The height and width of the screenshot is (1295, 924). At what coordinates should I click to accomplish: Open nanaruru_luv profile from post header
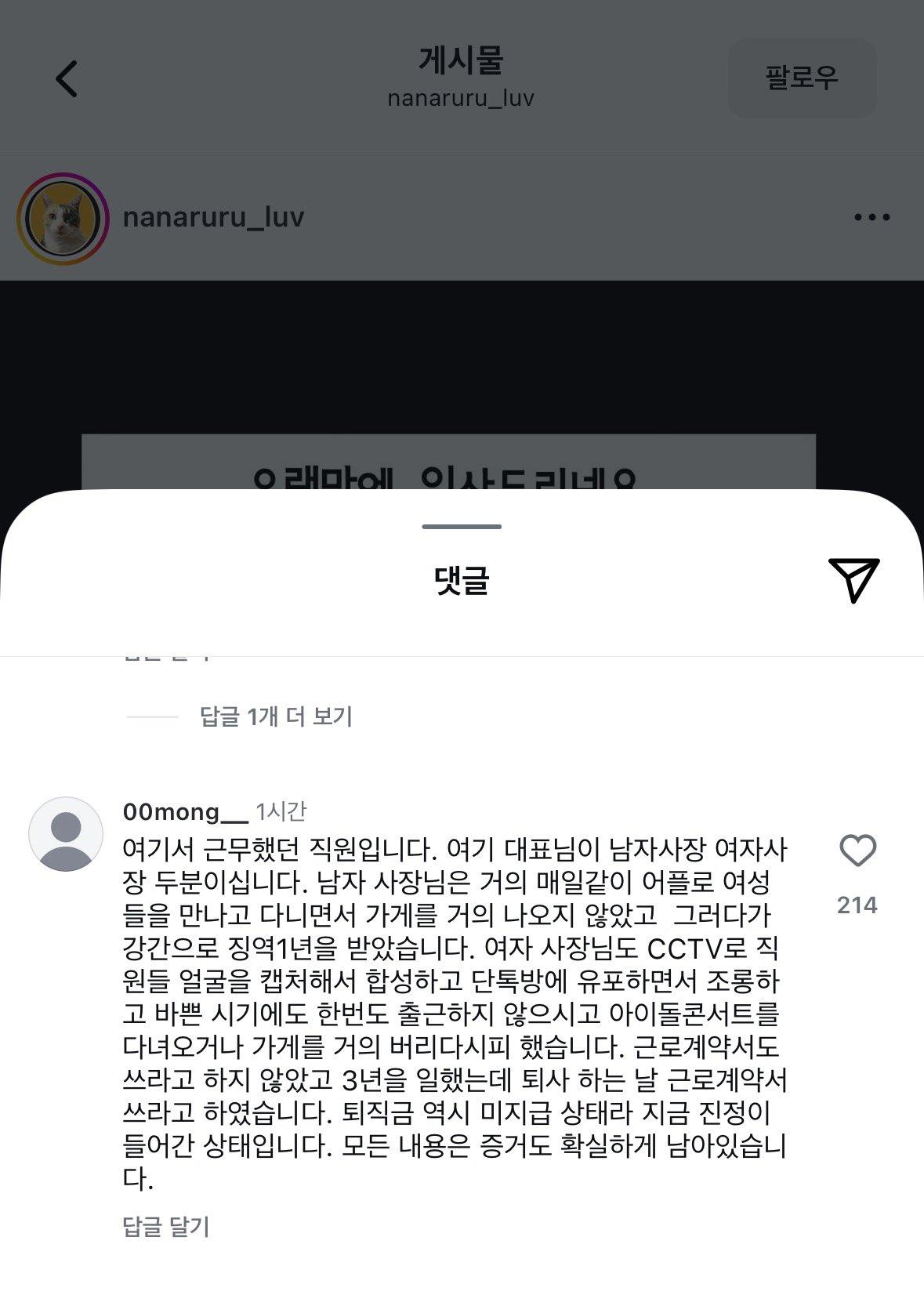(213, 217)
